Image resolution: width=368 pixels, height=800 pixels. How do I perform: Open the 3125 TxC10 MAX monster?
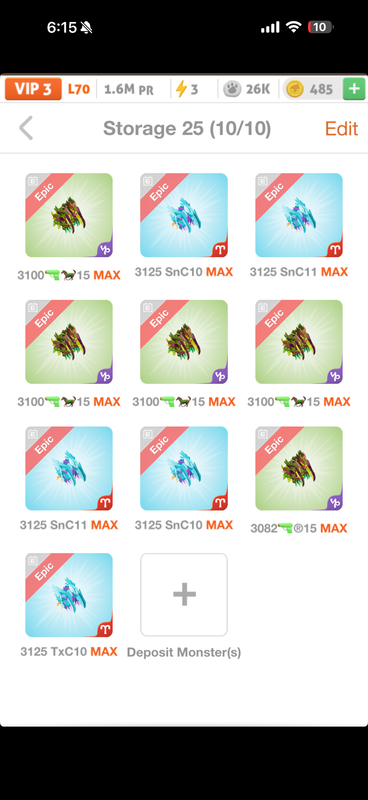click(x=69, y=595)
